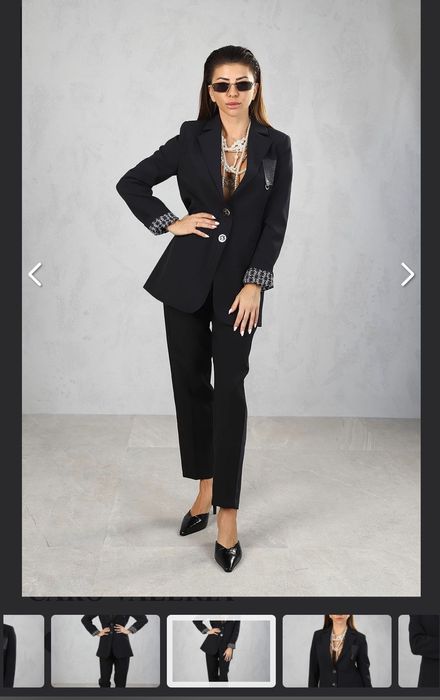Open the close-up jacket and necklace thumbnail
Image resolution: width=440 pixels, height=700 pixels.
click(337, 651)
